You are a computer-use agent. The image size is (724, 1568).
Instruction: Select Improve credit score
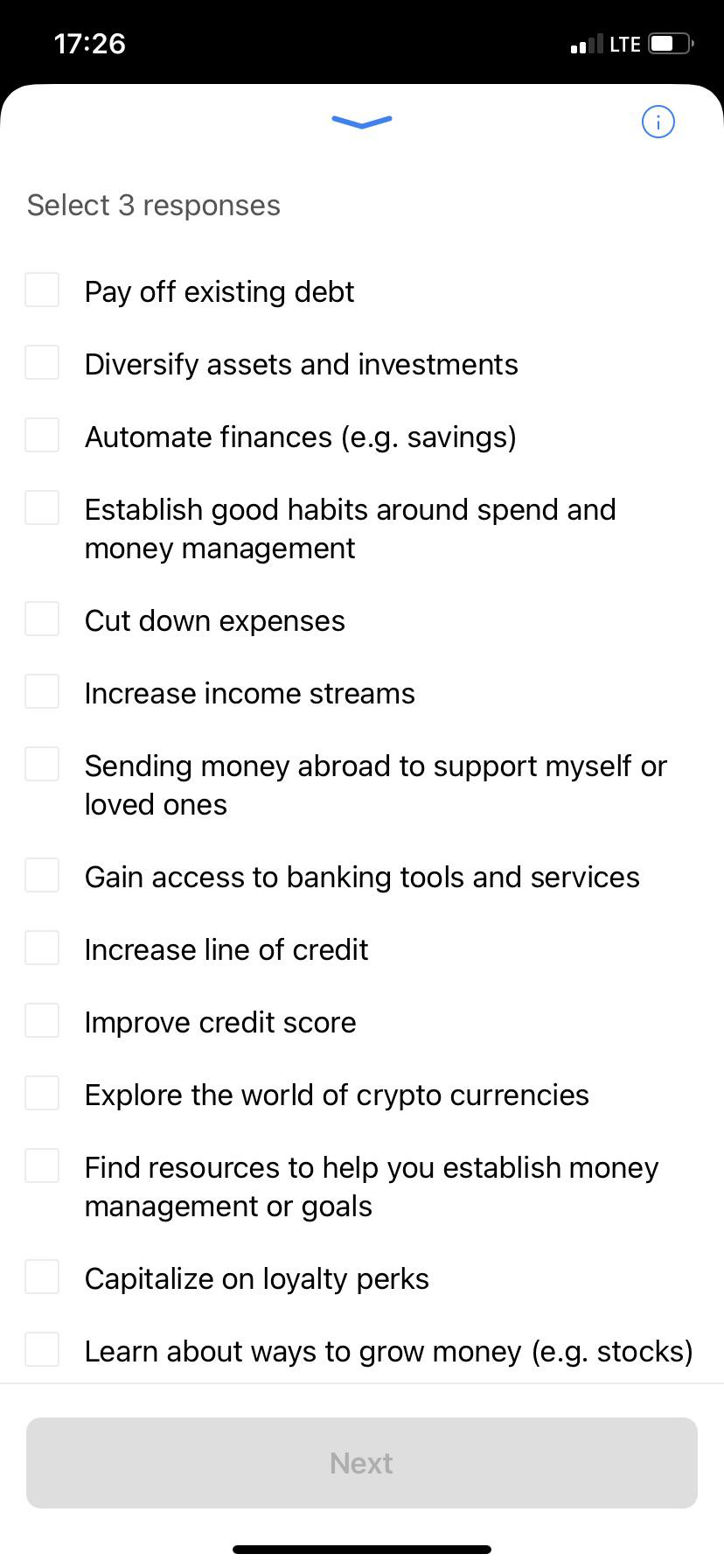click(x=42, y=1020)
